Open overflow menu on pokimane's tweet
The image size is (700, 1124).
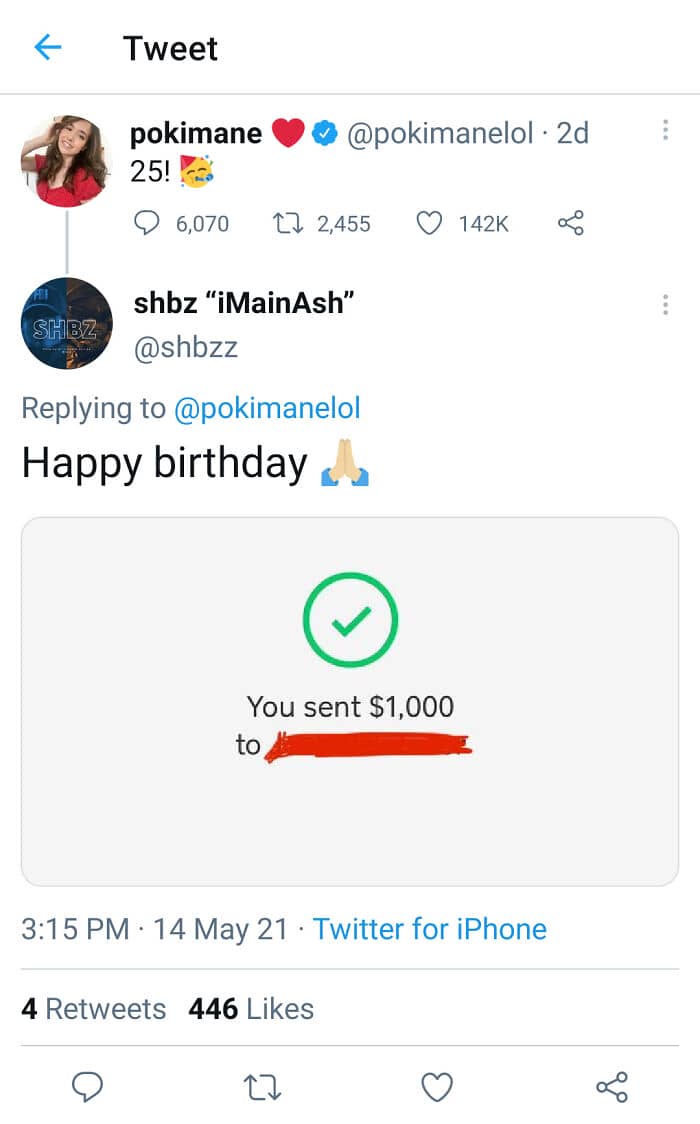coord(666,130)
